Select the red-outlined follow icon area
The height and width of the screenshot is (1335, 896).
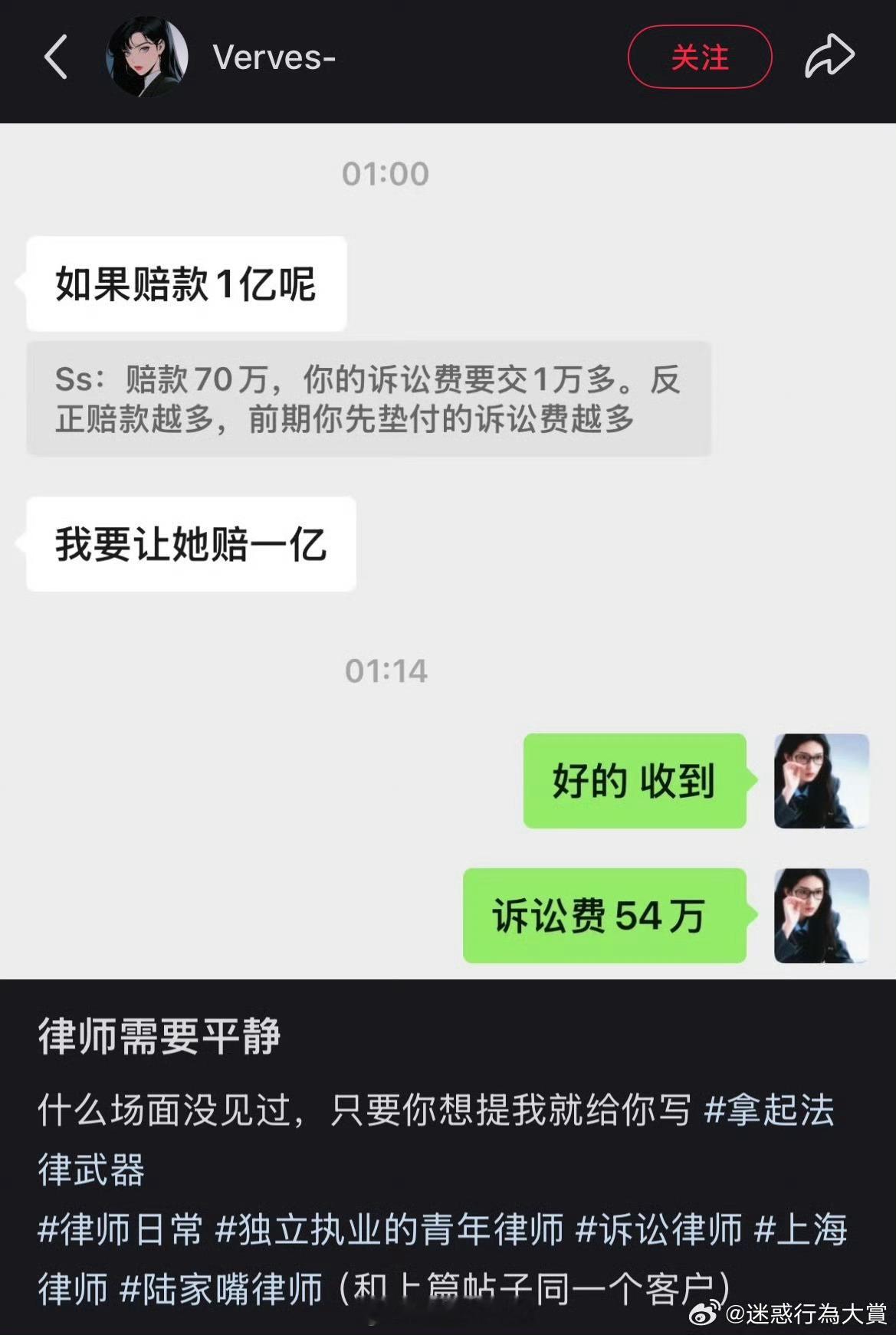click(700, 56)
